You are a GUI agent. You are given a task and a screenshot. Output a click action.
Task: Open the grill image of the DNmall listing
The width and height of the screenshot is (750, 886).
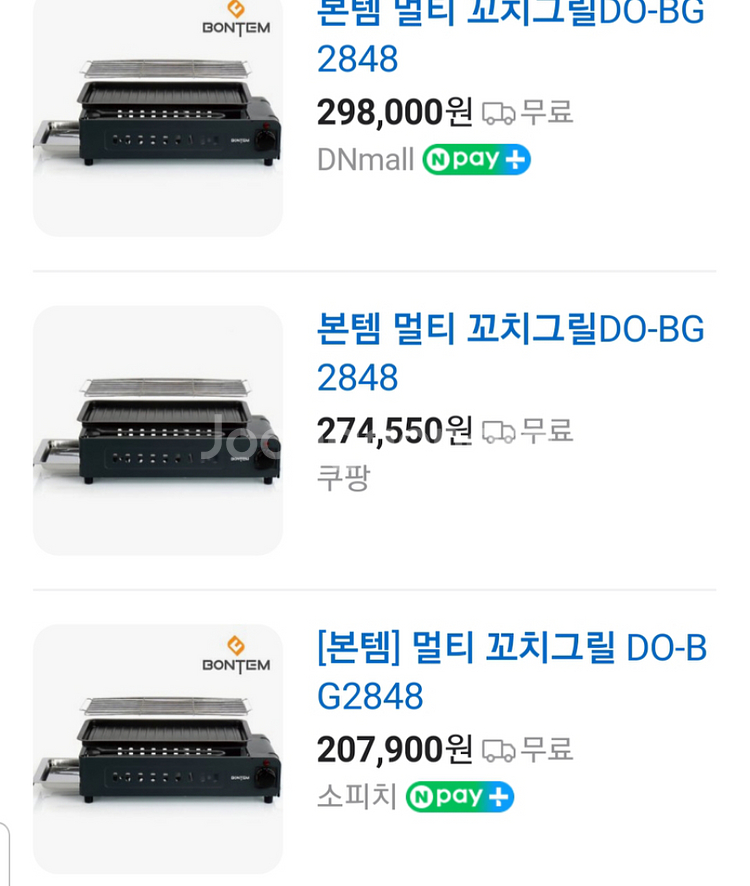coord(158,115)
